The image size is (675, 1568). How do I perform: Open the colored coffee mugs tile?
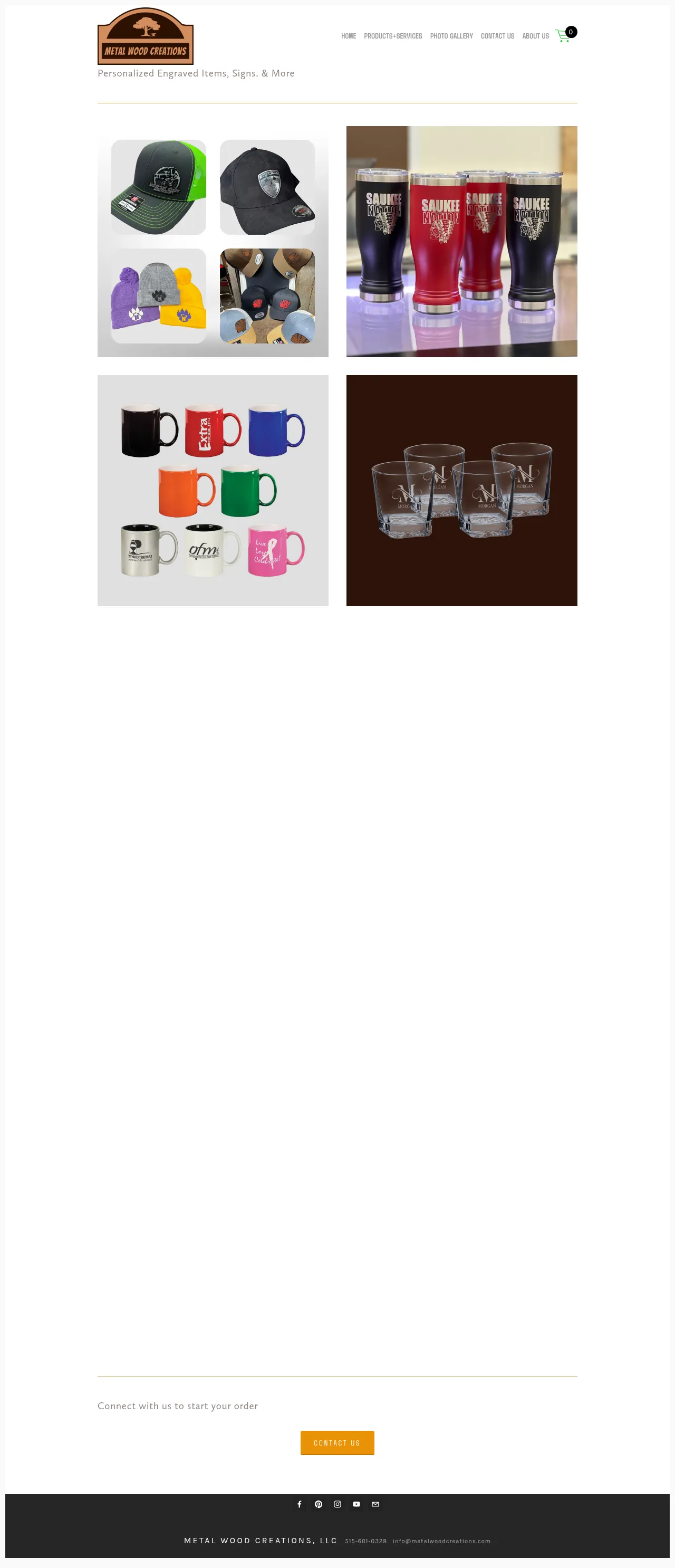213,490
